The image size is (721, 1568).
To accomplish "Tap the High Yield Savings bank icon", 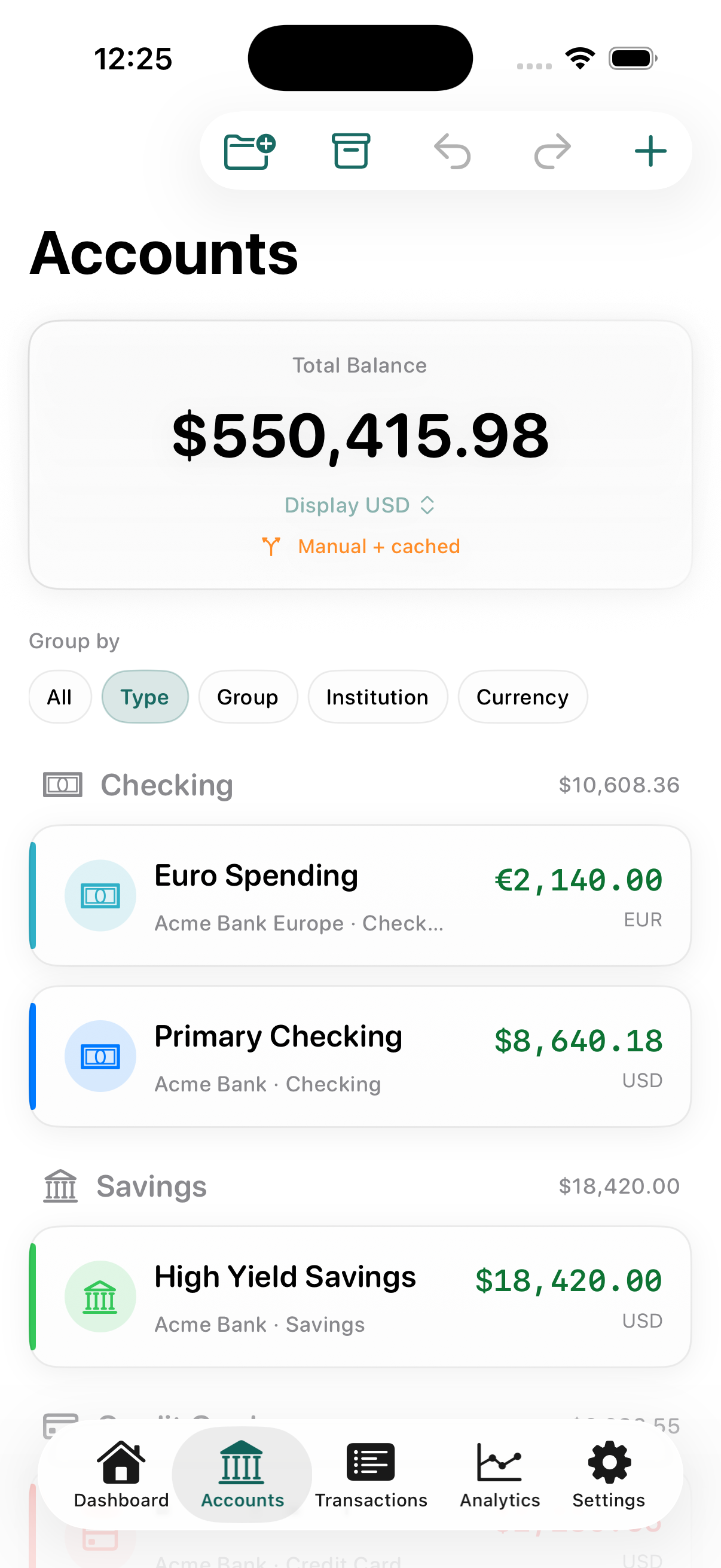I will point(100,1297).
